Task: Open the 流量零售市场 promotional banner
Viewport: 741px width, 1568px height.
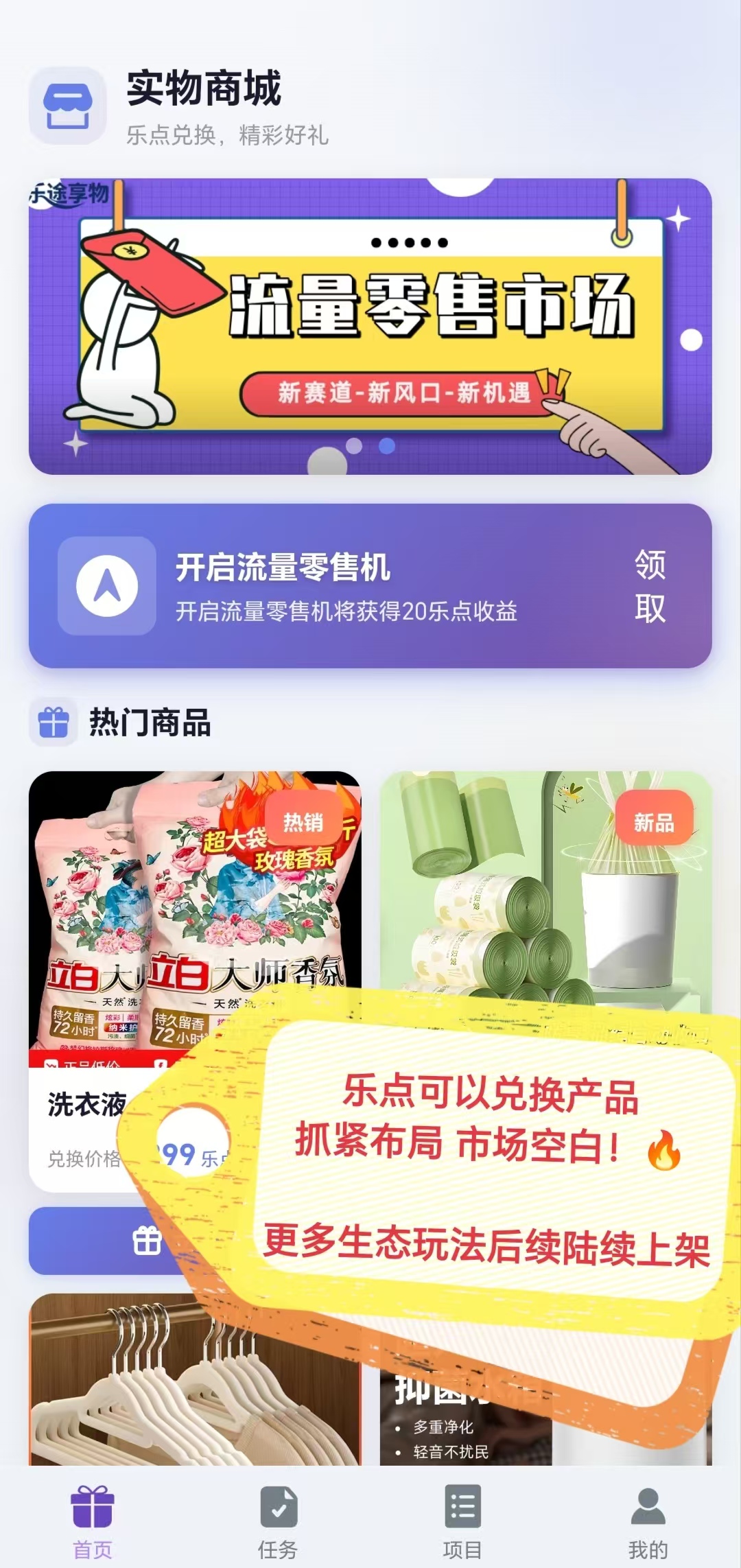Action: coord(370,326)
